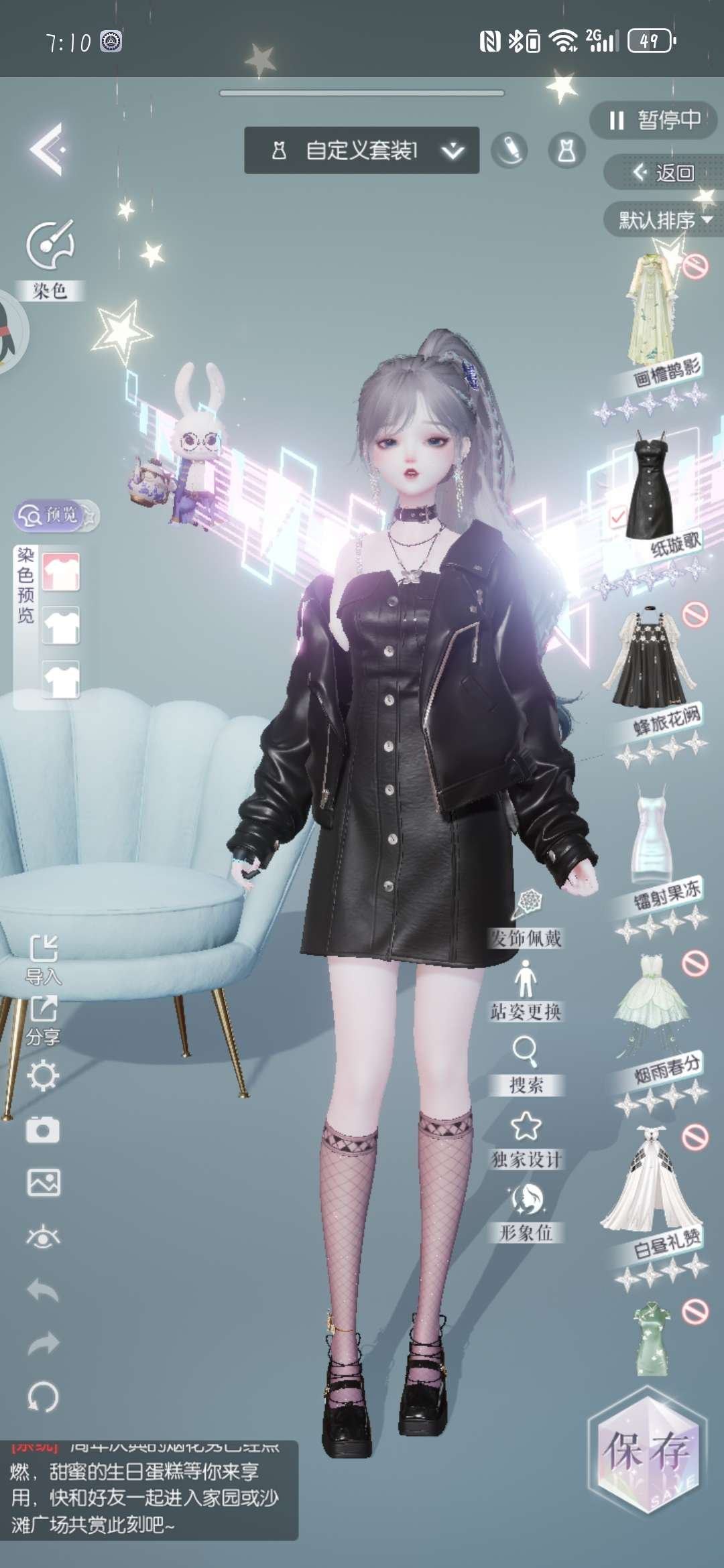Share the outfit via 分享
Screen dimensions: 724x1568
pyautogui.click(x=44, y=1020)
